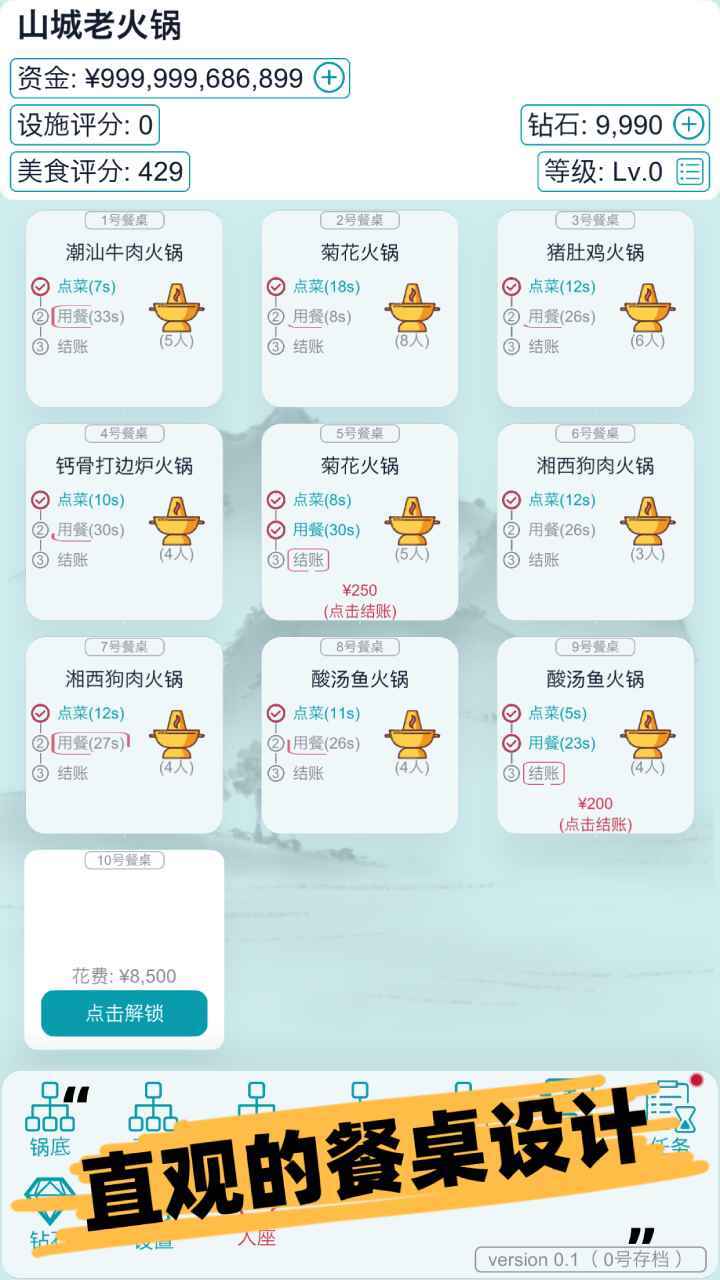Open table 6, 湘西狗肉火锅

click(595, 521)
